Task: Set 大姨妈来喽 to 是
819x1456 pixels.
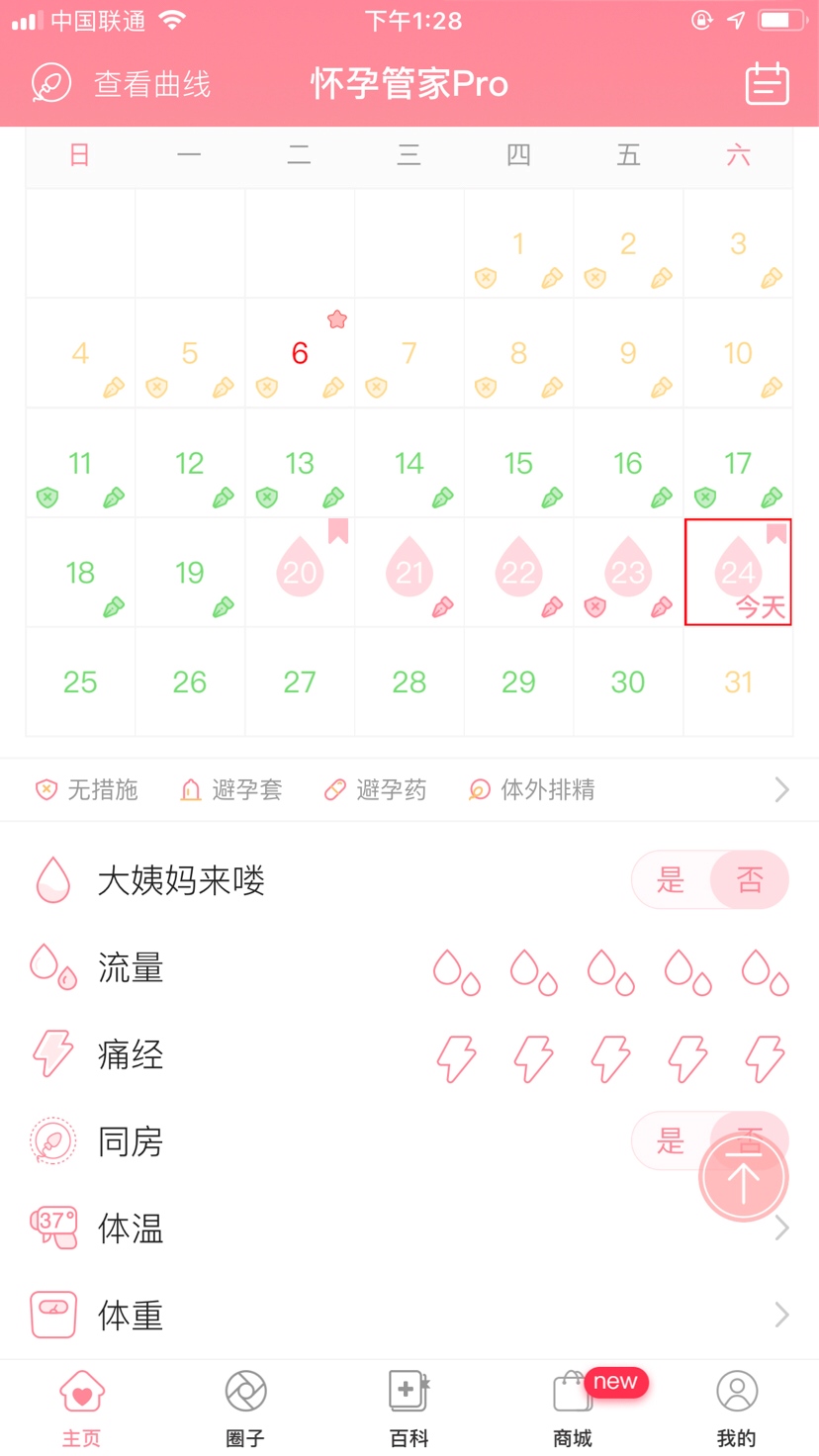Action: pos(671,879)
